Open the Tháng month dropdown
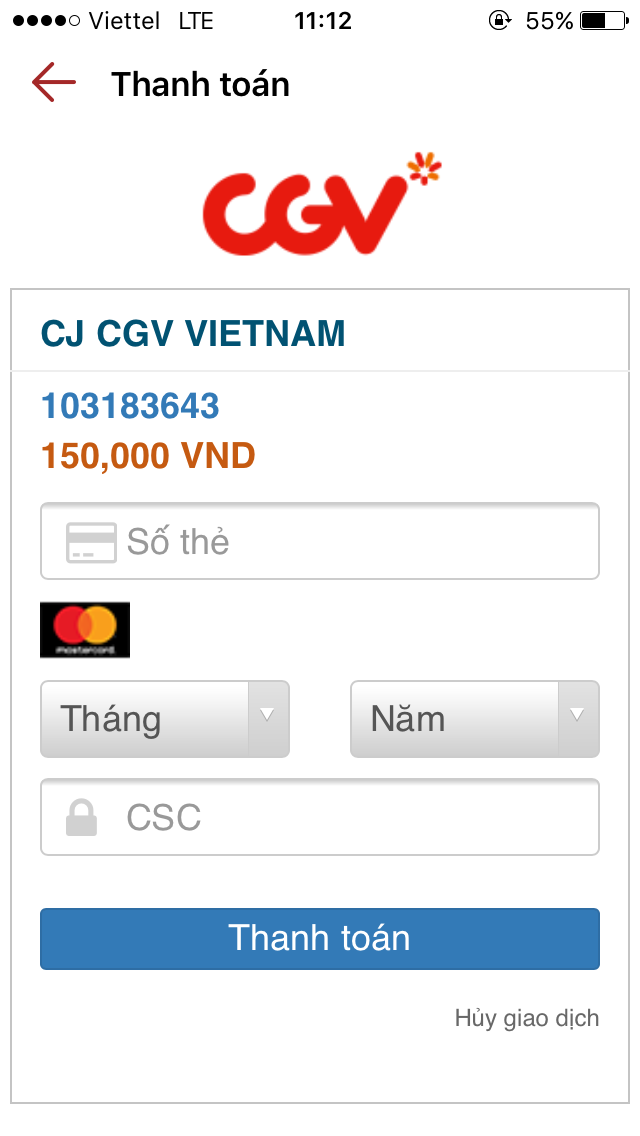 [x=165, y=719]
